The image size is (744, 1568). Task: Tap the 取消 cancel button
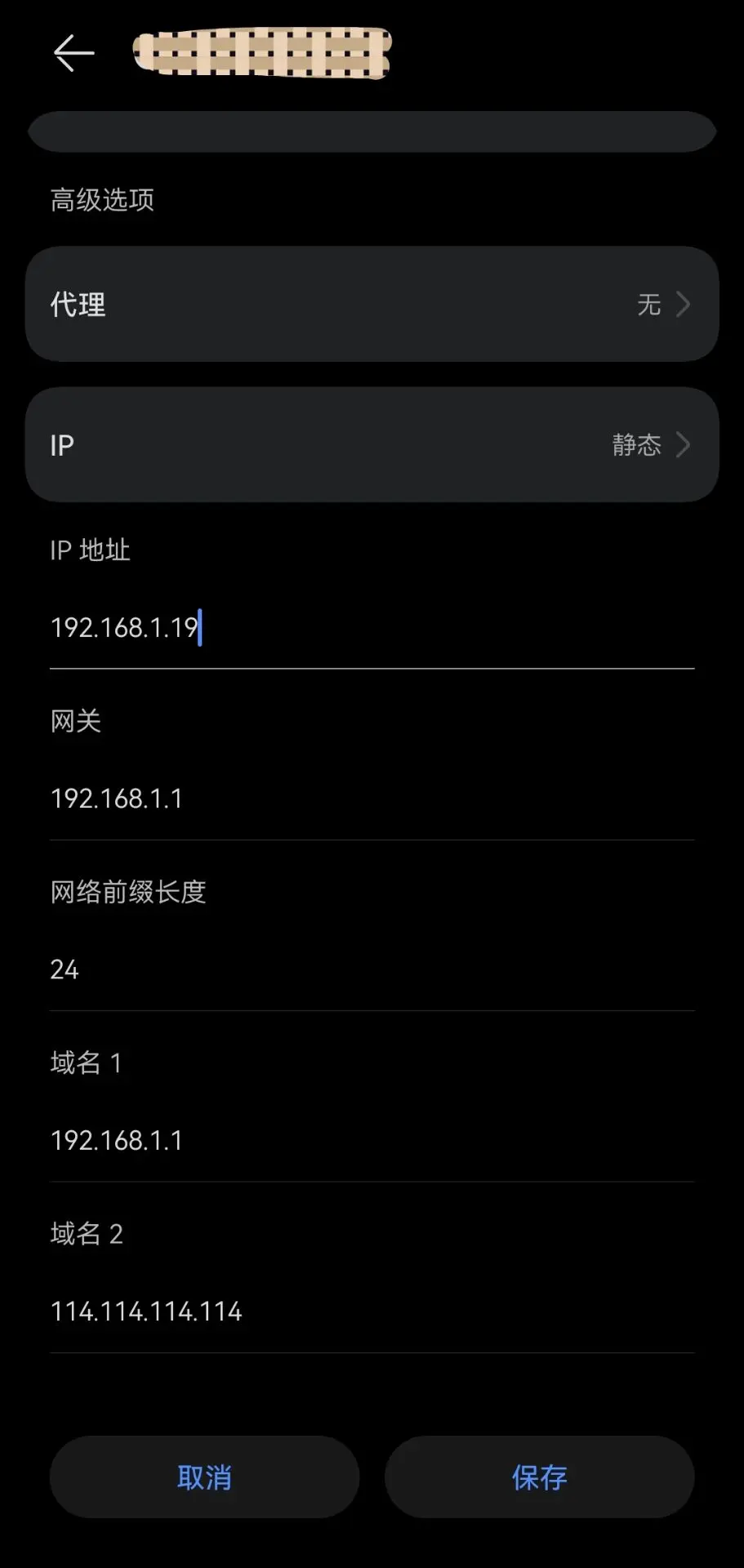point(203,1477)
